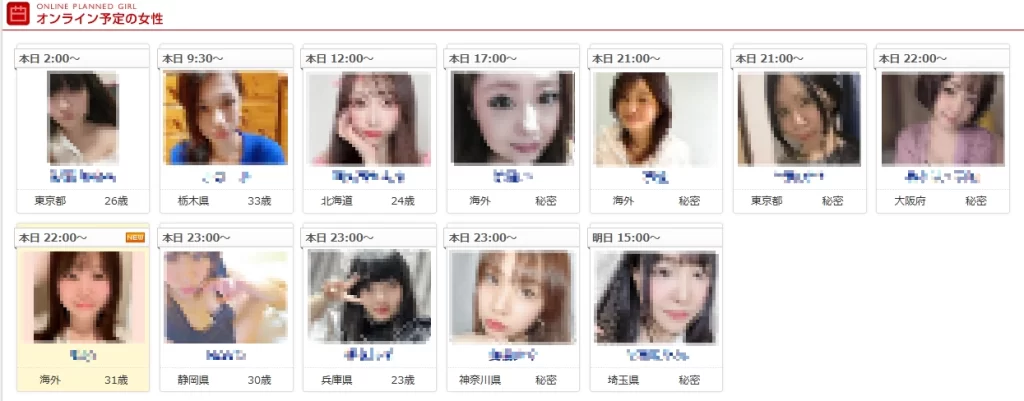Open the 本日 17:00 card from 海外
The image size is (1024, 401).
click(513, 118)
